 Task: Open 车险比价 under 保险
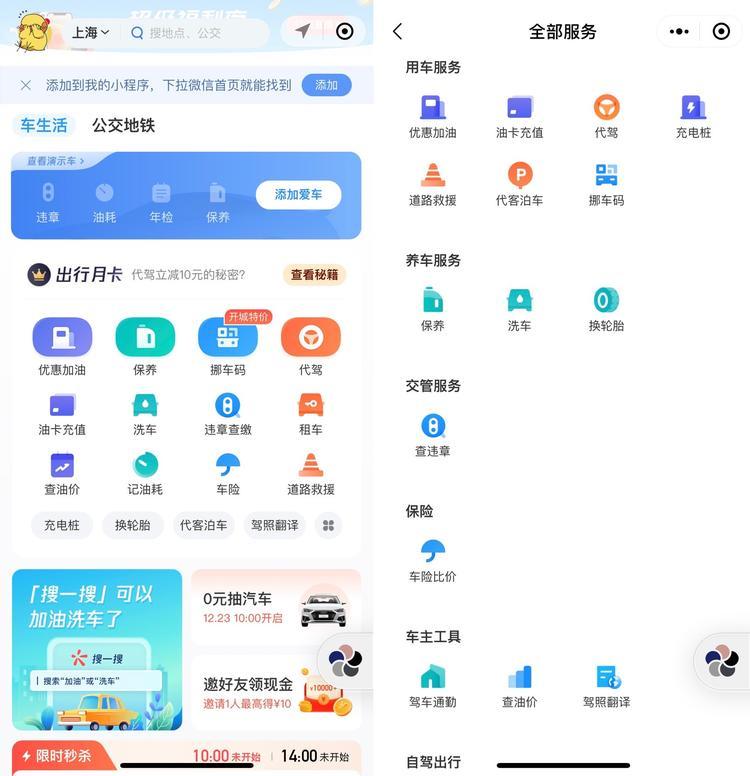click(432, 561)
